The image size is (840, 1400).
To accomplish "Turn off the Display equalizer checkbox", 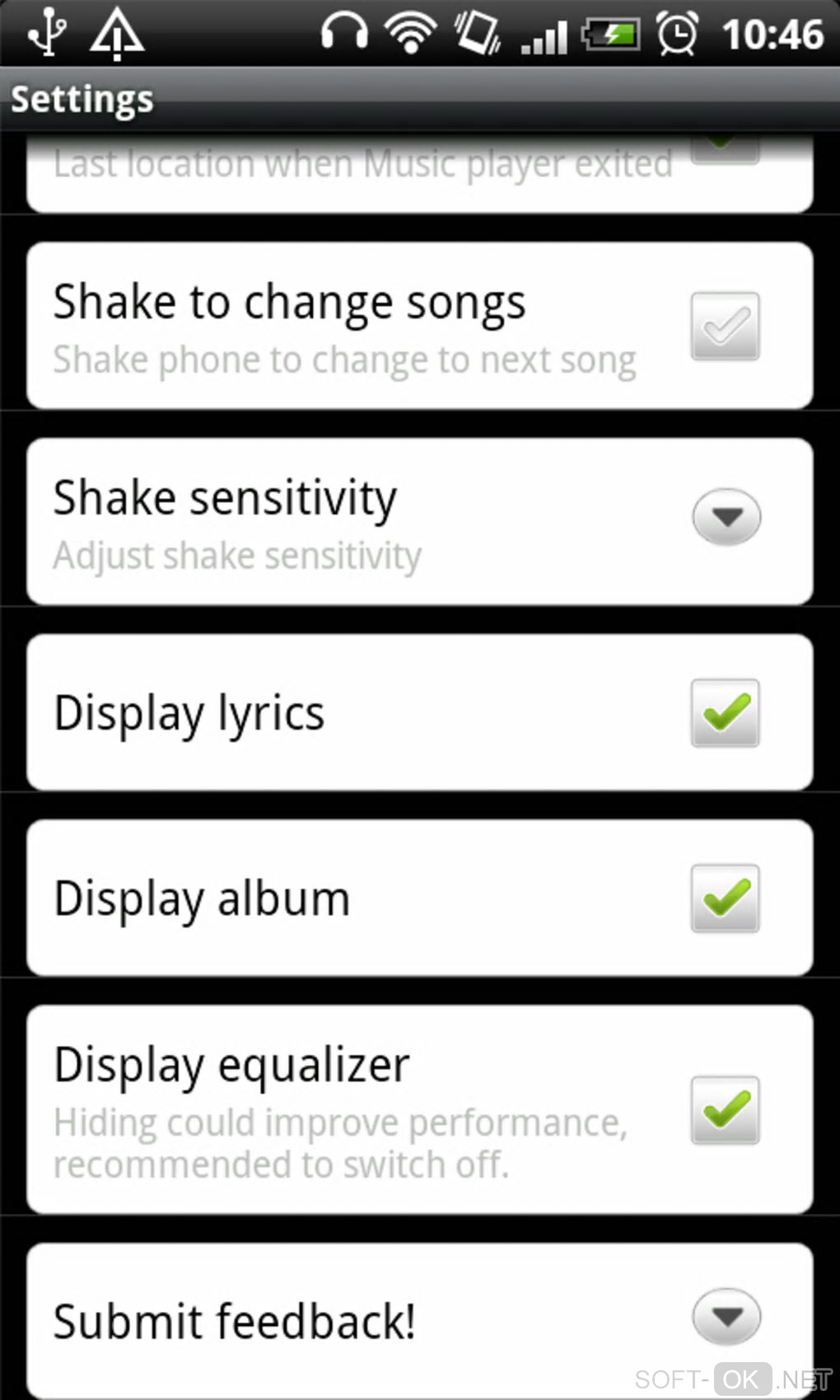I will coord(725,1110).
